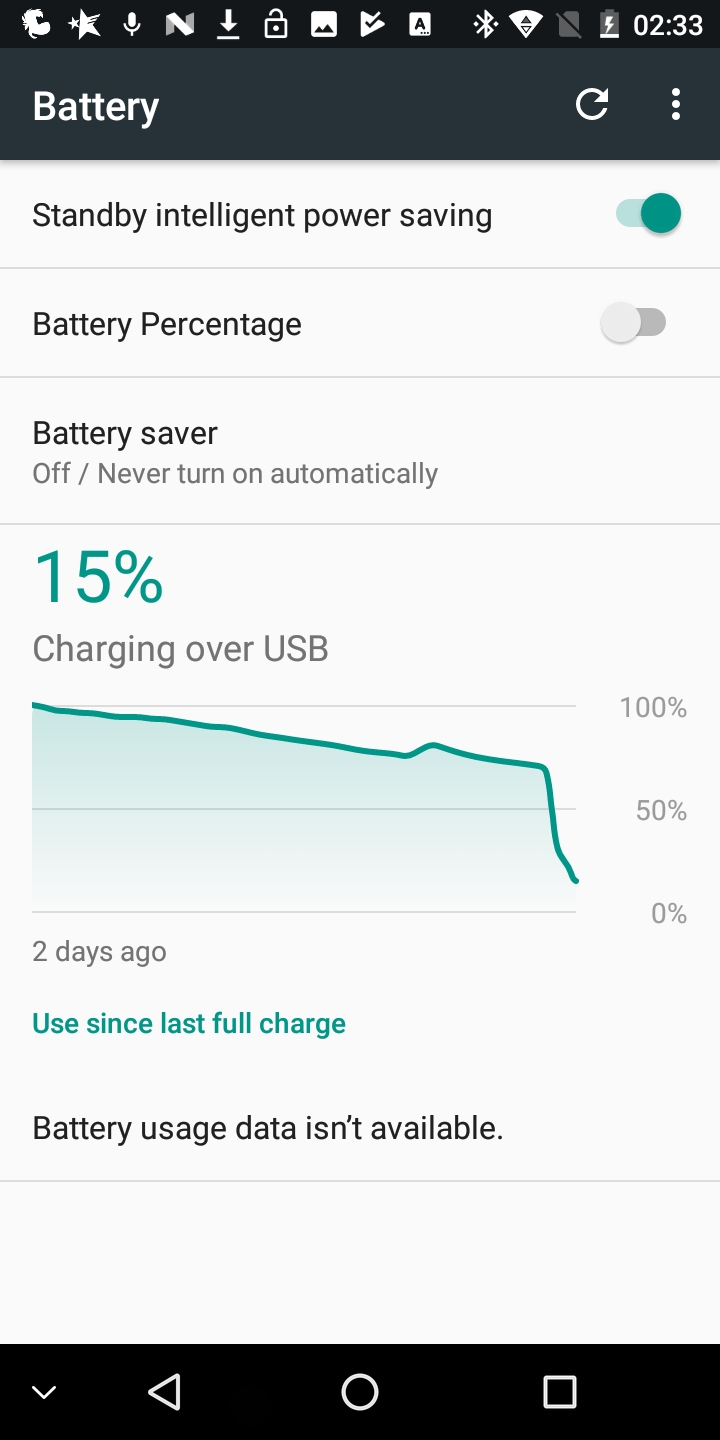Open Battery saver settings
Viewport: 720px width, 1440px height.
360,451
